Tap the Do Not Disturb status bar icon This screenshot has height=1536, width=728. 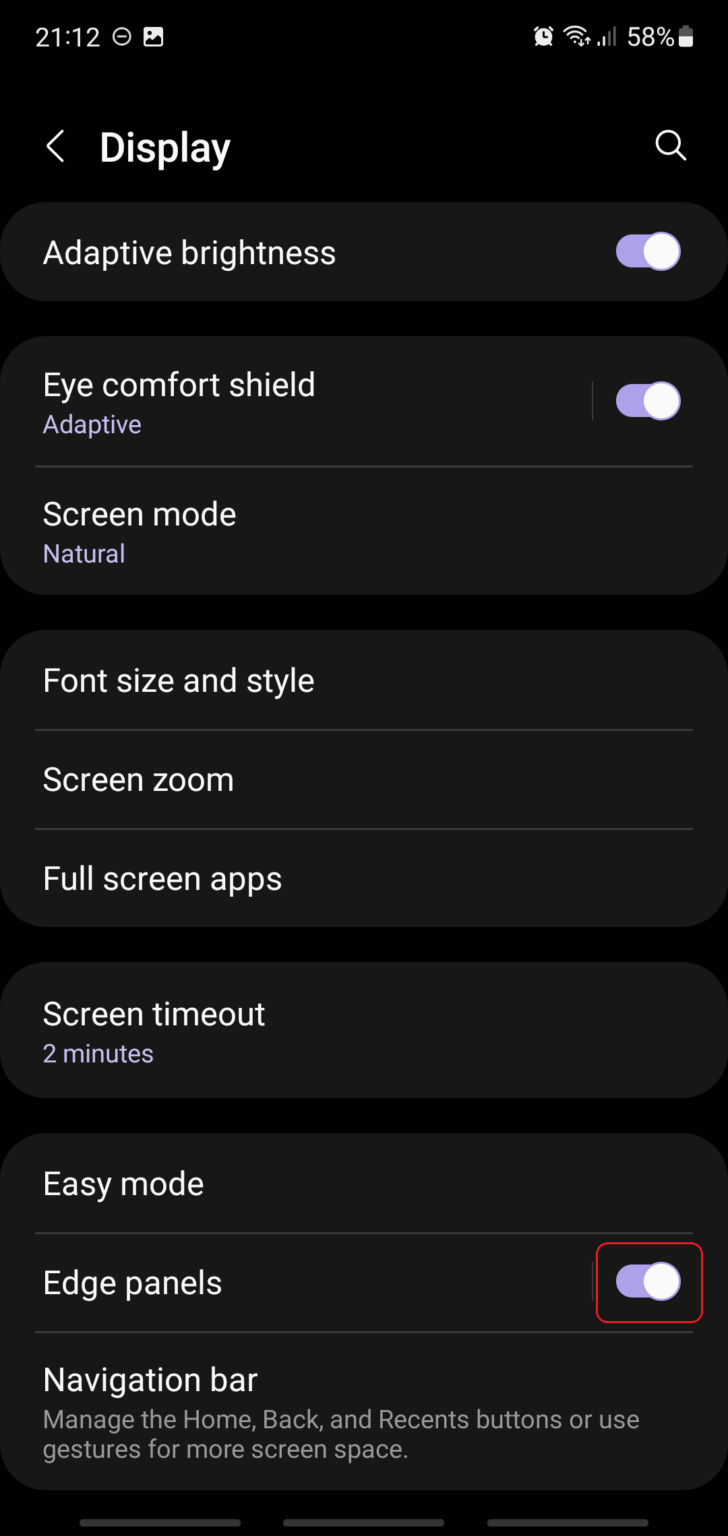pos(121,36)
